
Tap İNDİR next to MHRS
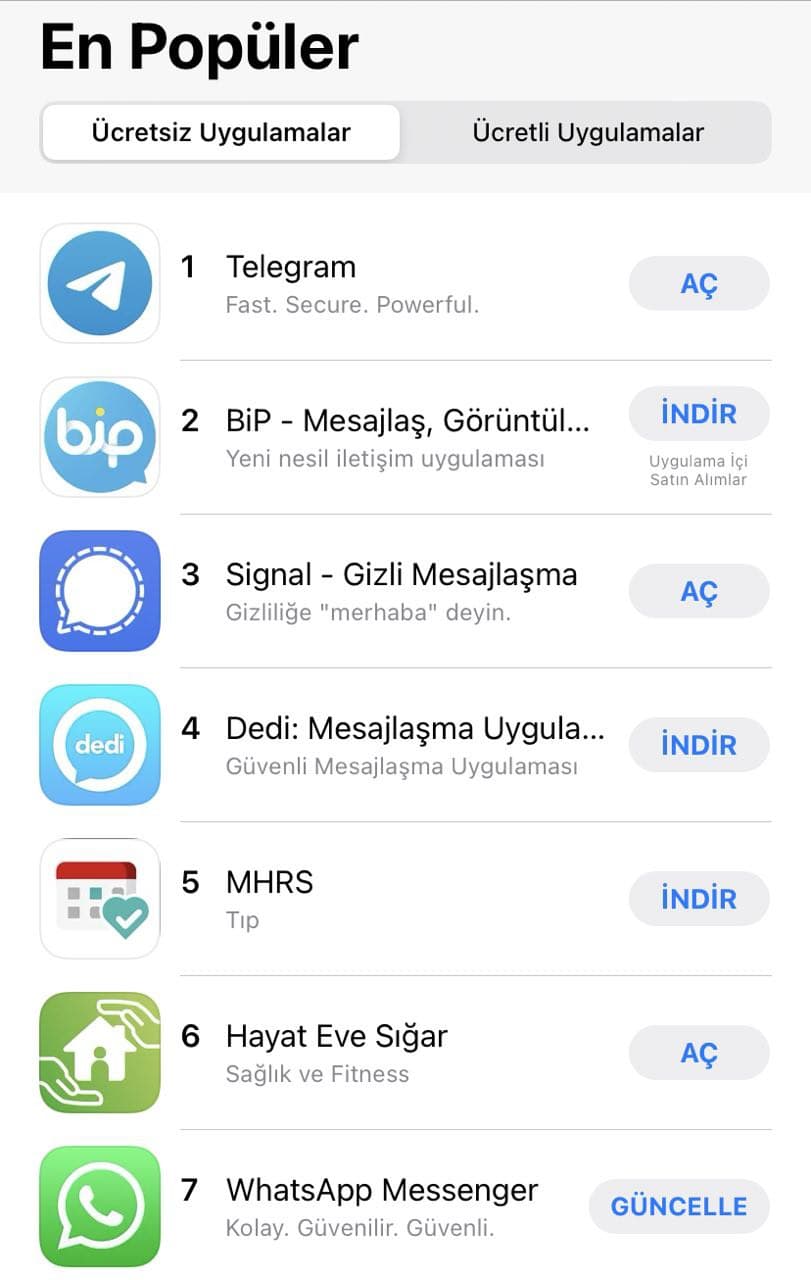point(699,898)
